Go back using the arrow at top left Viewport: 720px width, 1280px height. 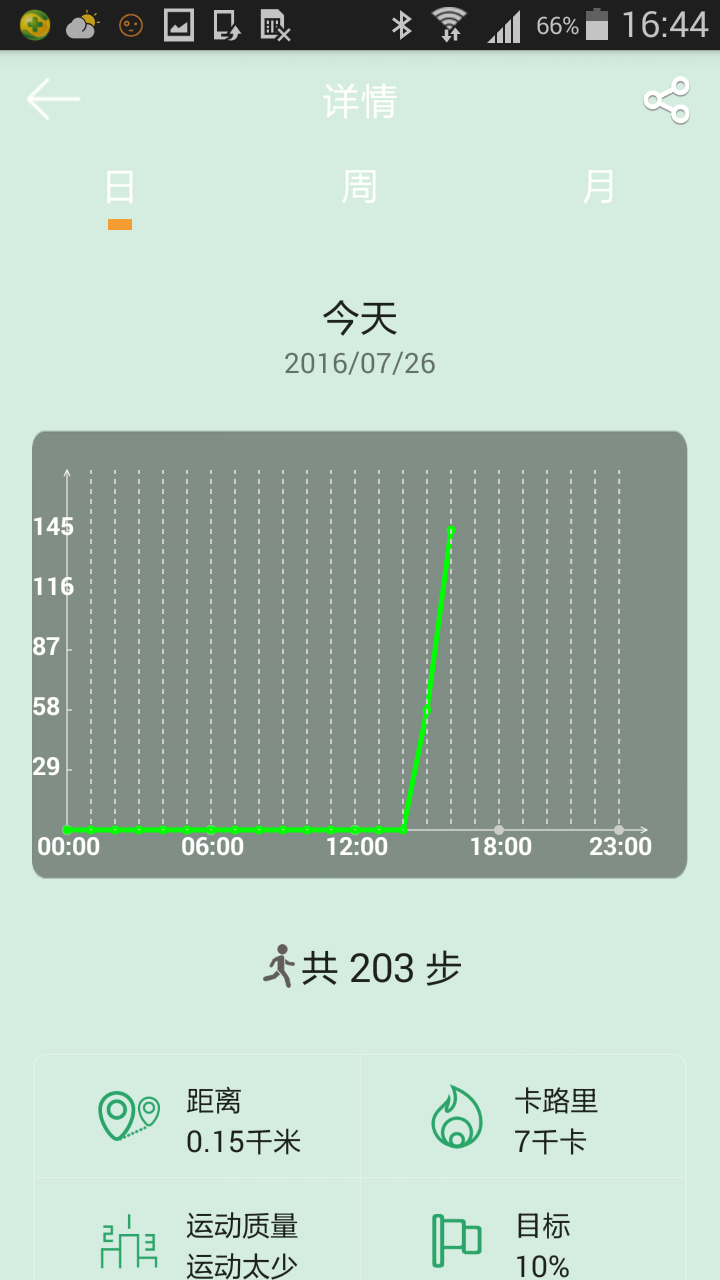coord(52,99)
